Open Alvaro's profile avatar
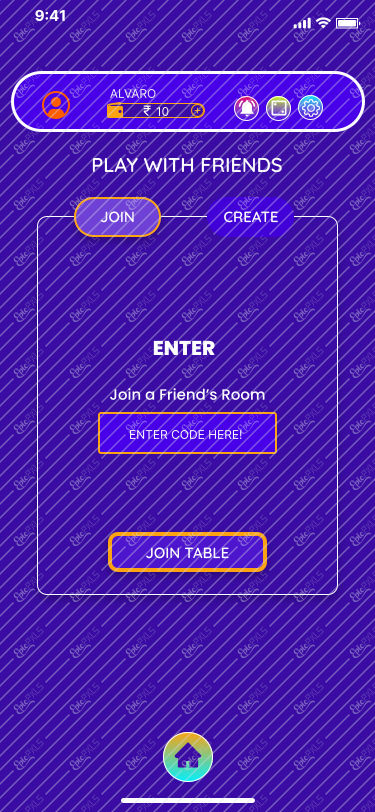 [56, 106]
